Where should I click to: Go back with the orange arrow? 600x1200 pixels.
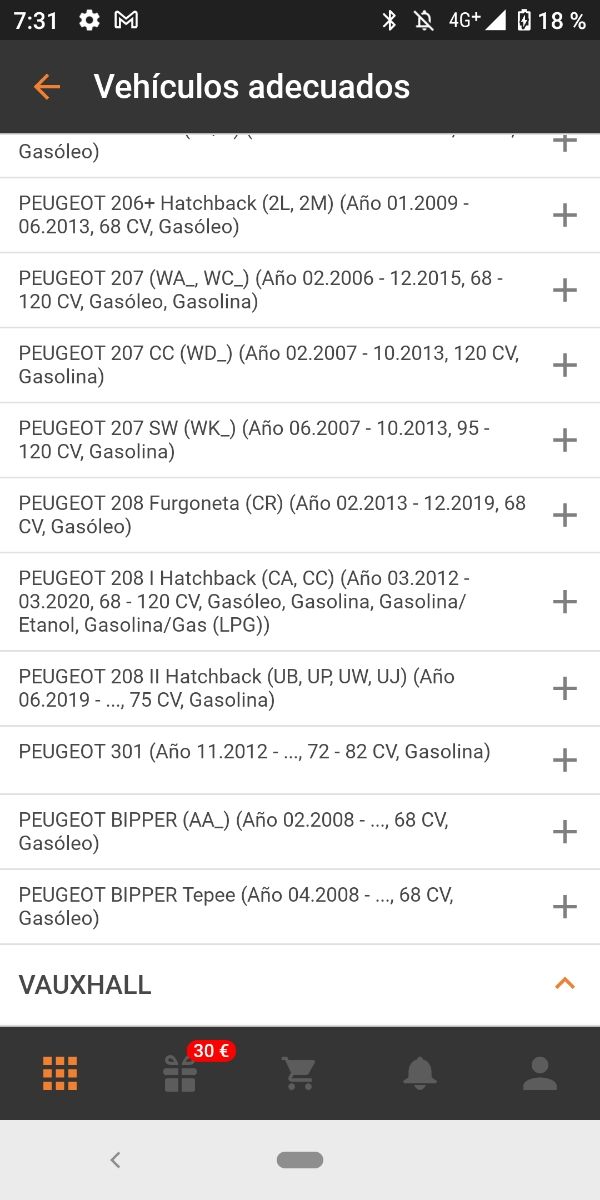[46, 87]
